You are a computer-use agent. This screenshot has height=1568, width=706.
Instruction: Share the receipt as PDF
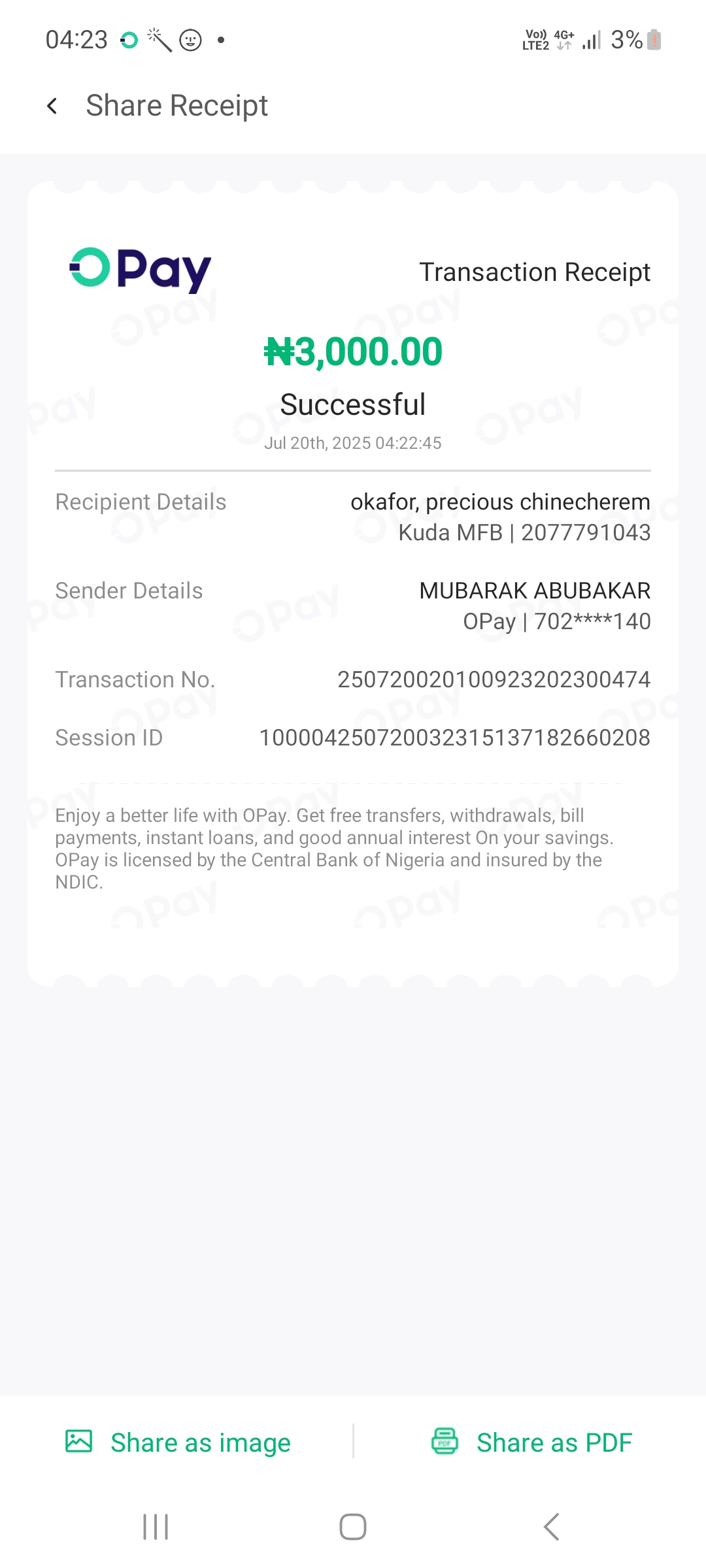click(x=531, y=1442)
